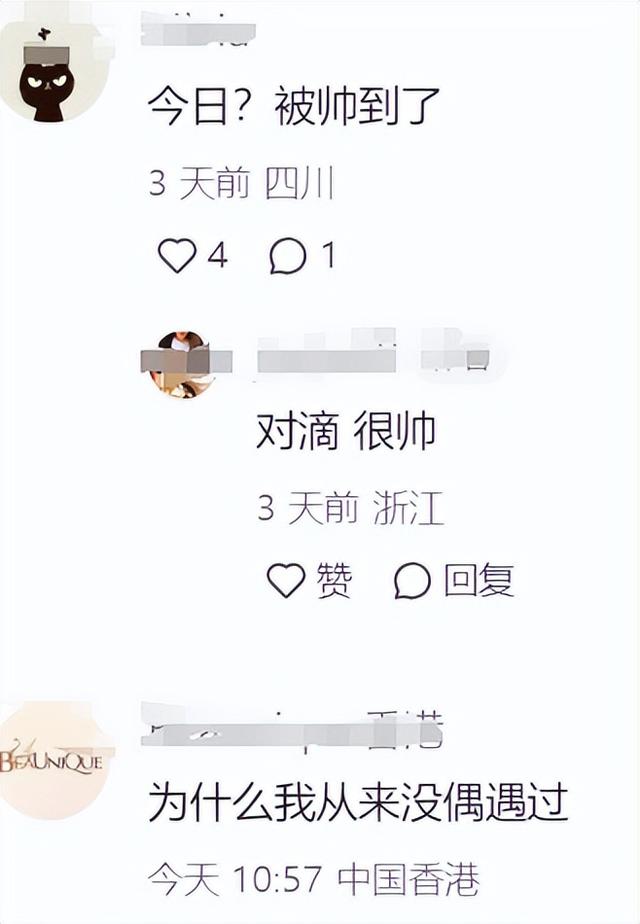Screen dimensions: 640x924
Task: Like the reply 对滴 很帅
Action: pos(287,580)
